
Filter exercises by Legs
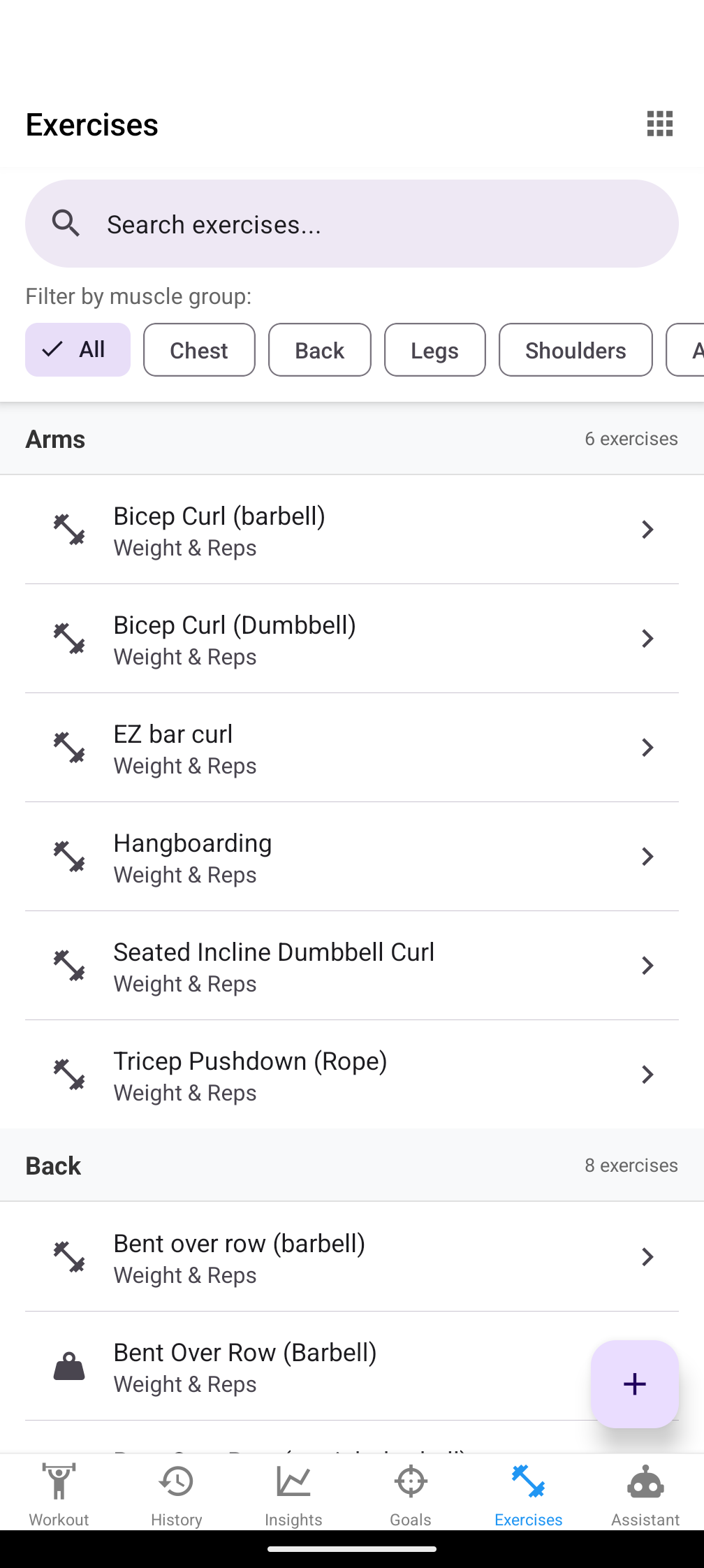(x=434, y=349)
